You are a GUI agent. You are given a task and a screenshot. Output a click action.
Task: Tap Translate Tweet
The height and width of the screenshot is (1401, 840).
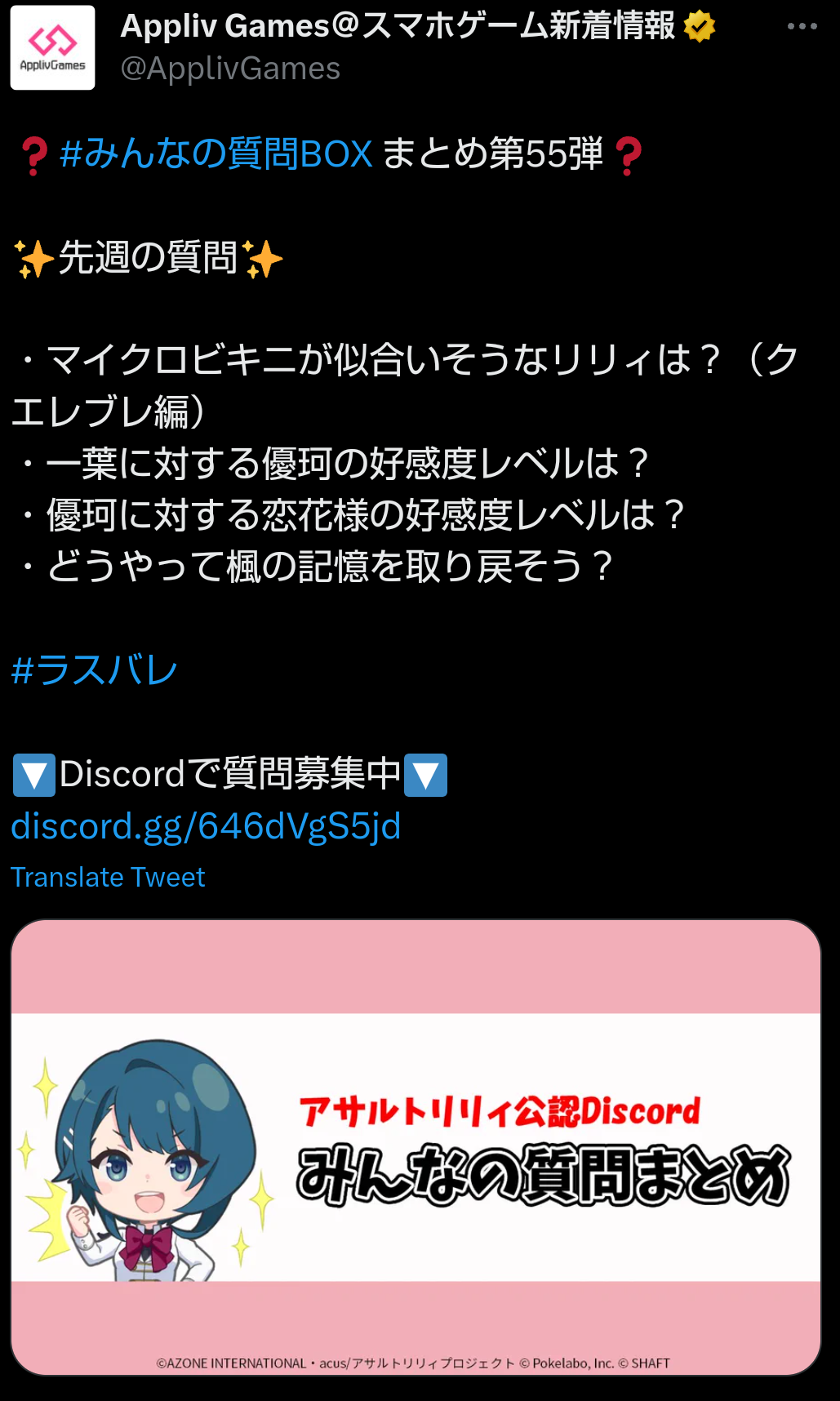point(108,877)
